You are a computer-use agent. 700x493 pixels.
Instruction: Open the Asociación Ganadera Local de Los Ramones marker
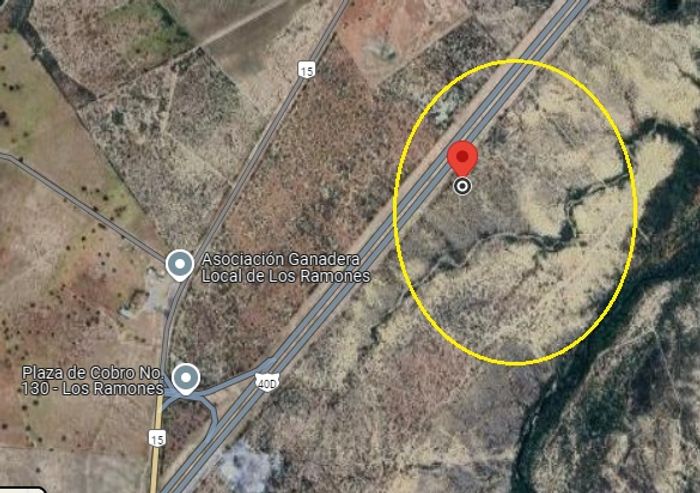point(180,264)
